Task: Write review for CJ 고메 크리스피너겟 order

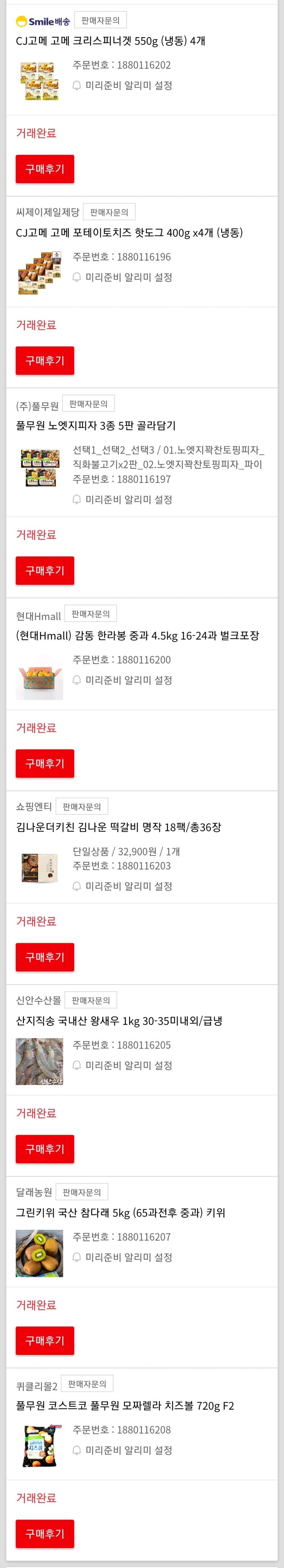Action: (x=44, y=169)
